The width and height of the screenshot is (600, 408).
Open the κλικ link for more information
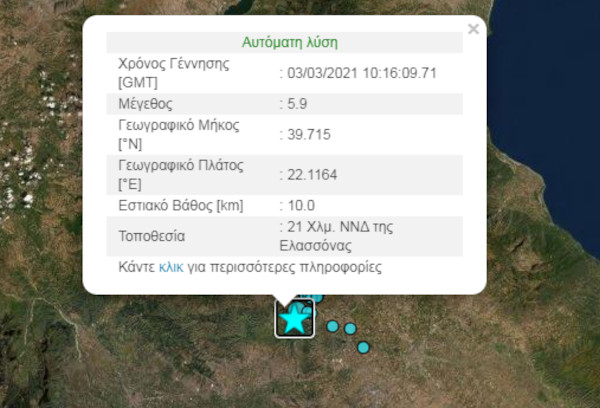tap(170, 268)
